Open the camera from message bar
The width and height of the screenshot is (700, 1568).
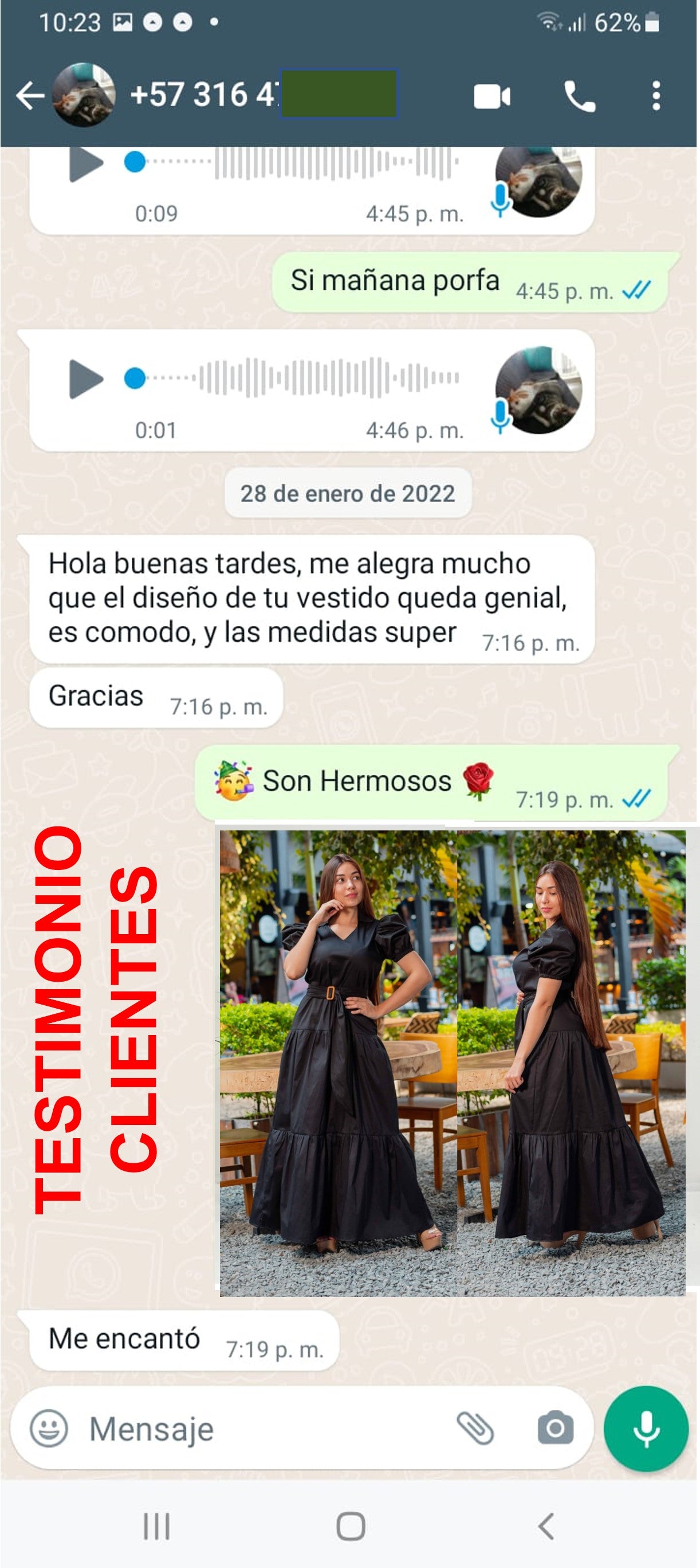point(555,1428)
